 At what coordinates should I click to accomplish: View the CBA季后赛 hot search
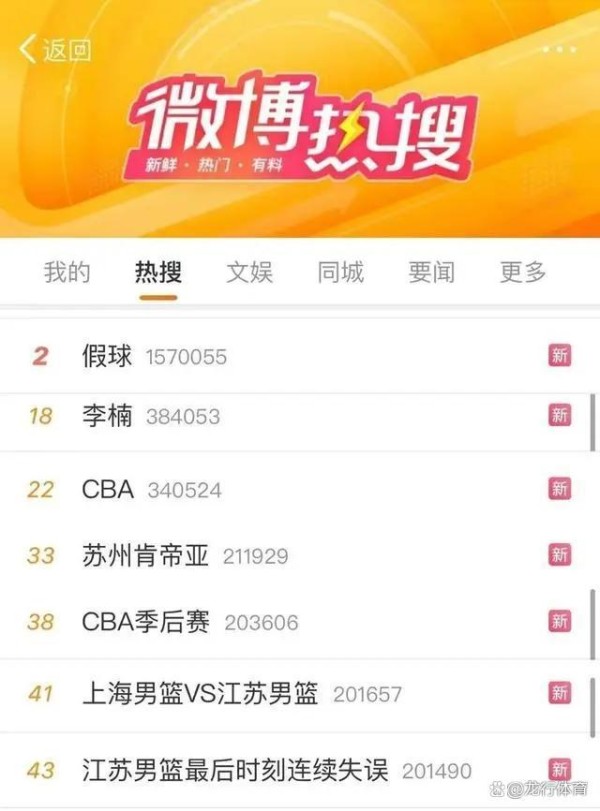146,622
